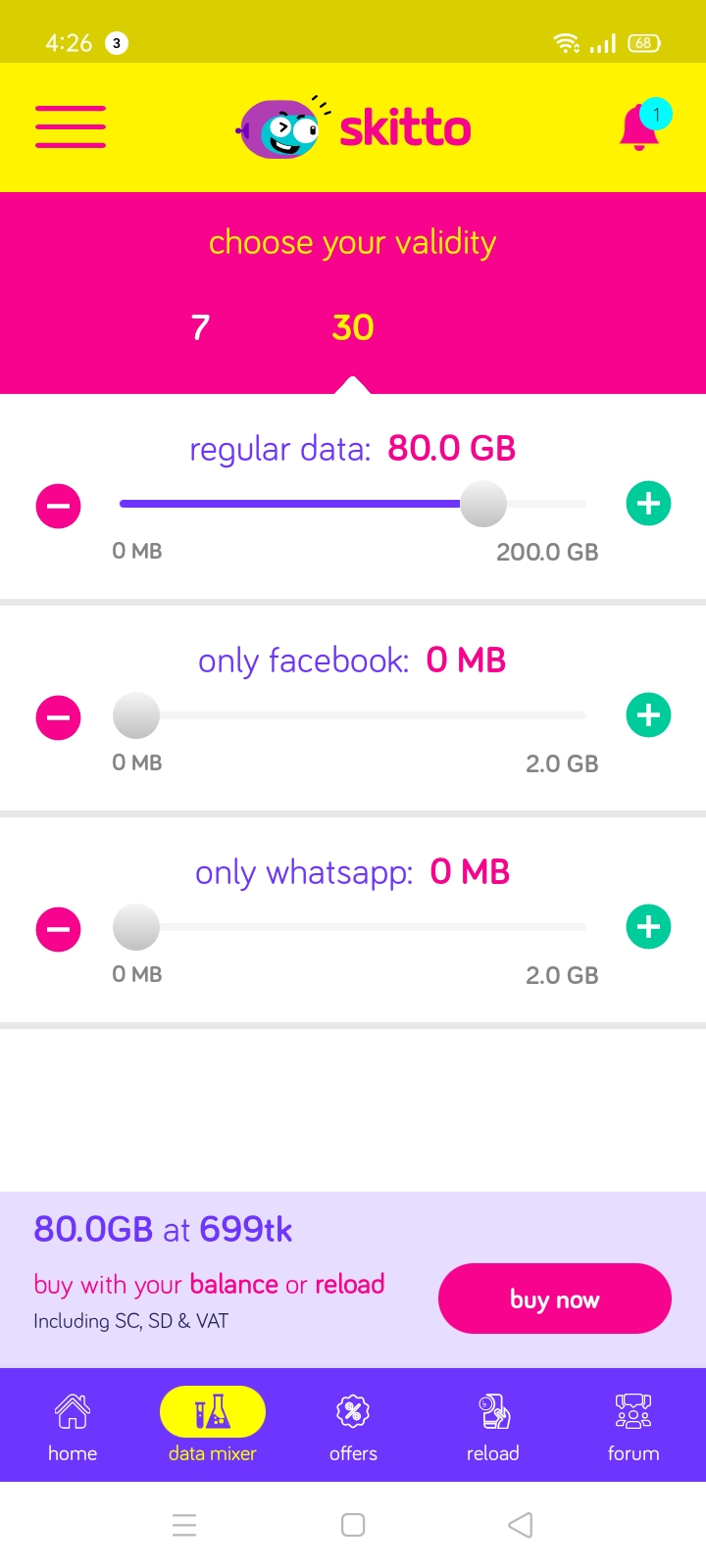Screen dimensions: 706x1568
Task: Switch to the offers tab
Action: 353,1427
